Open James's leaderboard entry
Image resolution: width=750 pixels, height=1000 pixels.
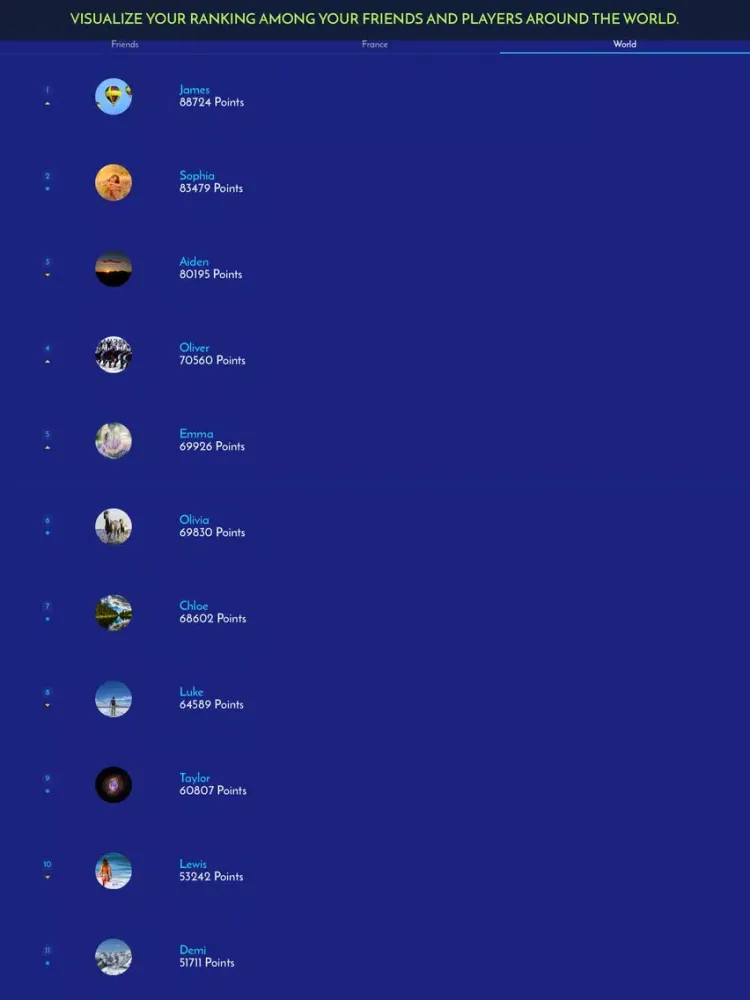(x=211, y=96)
